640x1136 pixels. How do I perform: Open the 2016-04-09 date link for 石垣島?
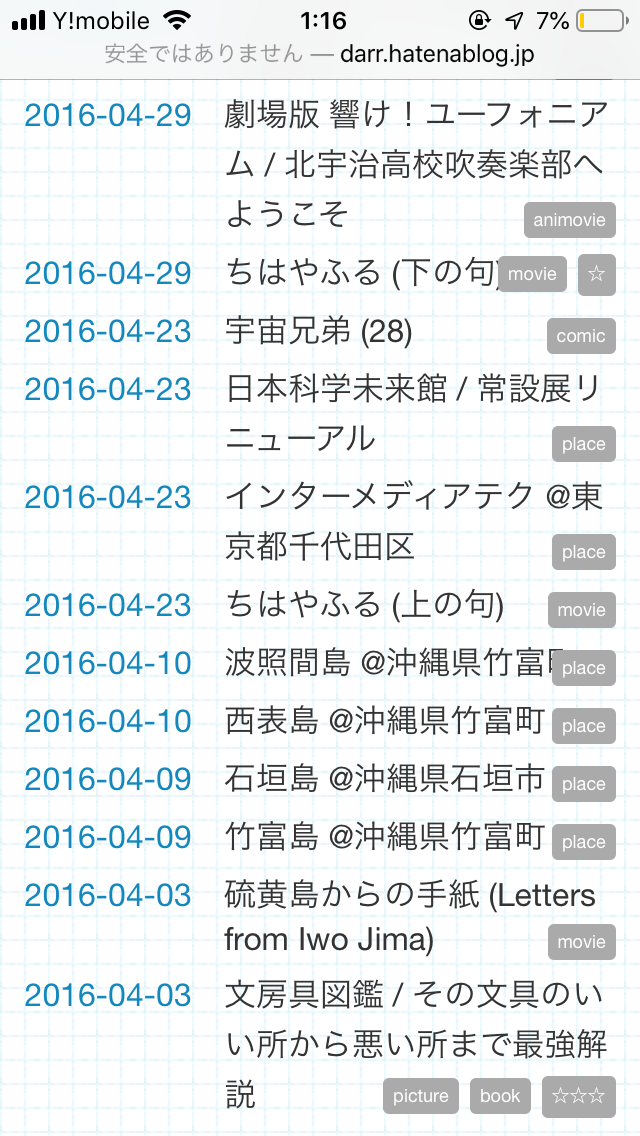pyautogui.click(x=107, y=779)
